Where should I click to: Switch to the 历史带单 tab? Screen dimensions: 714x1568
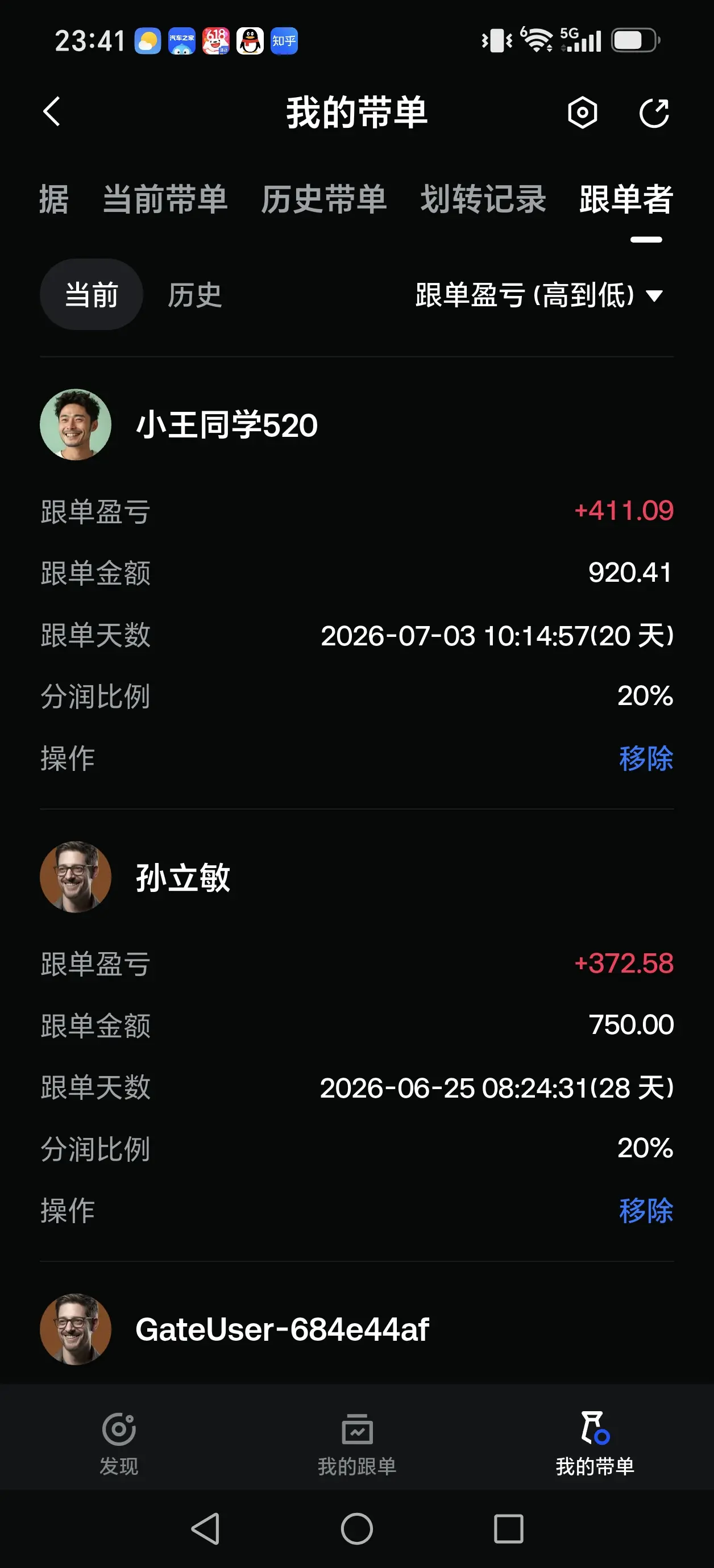(324, 199)
